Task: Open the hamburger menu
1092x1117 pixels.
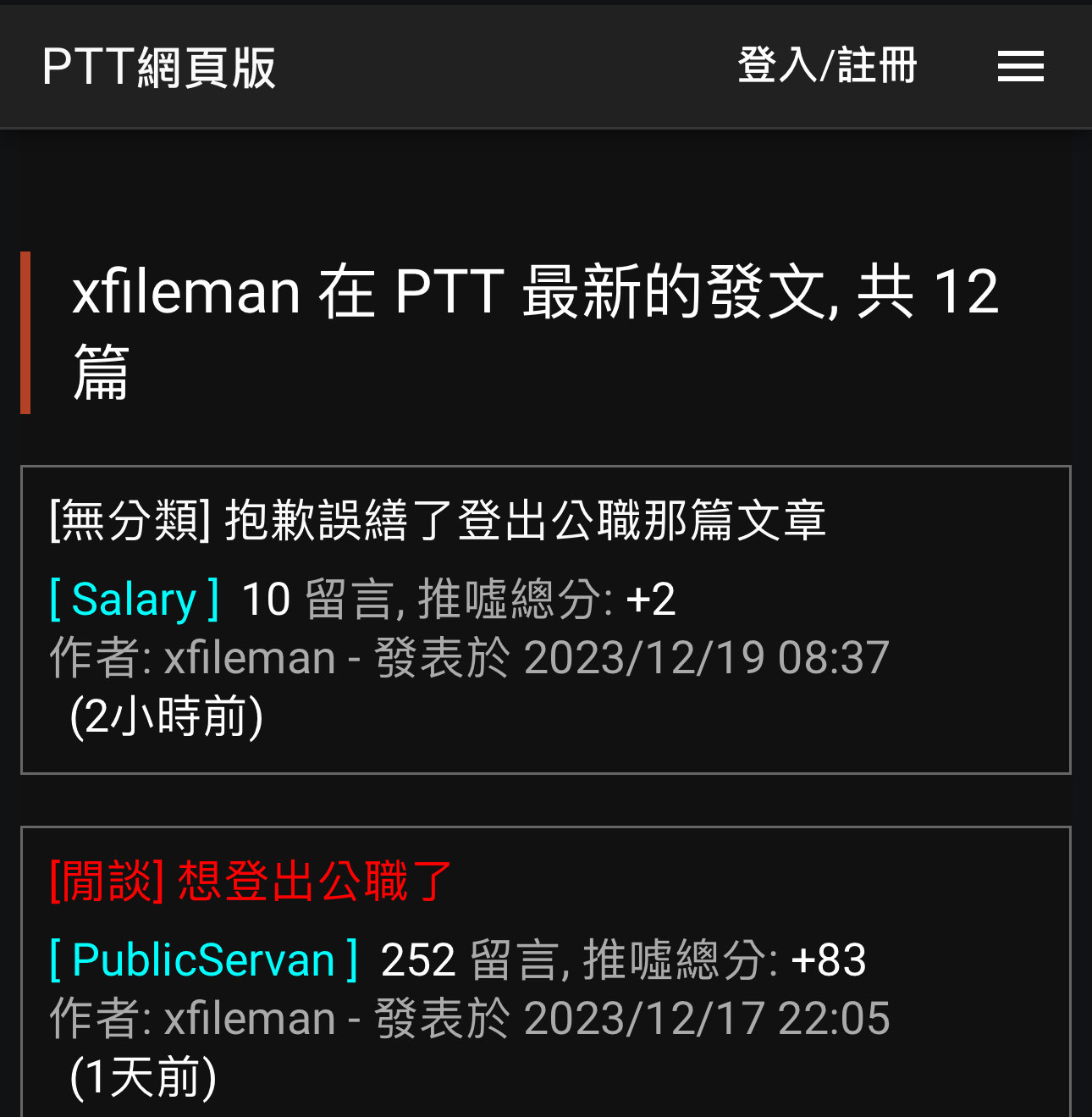Action: pos(1020,66)
